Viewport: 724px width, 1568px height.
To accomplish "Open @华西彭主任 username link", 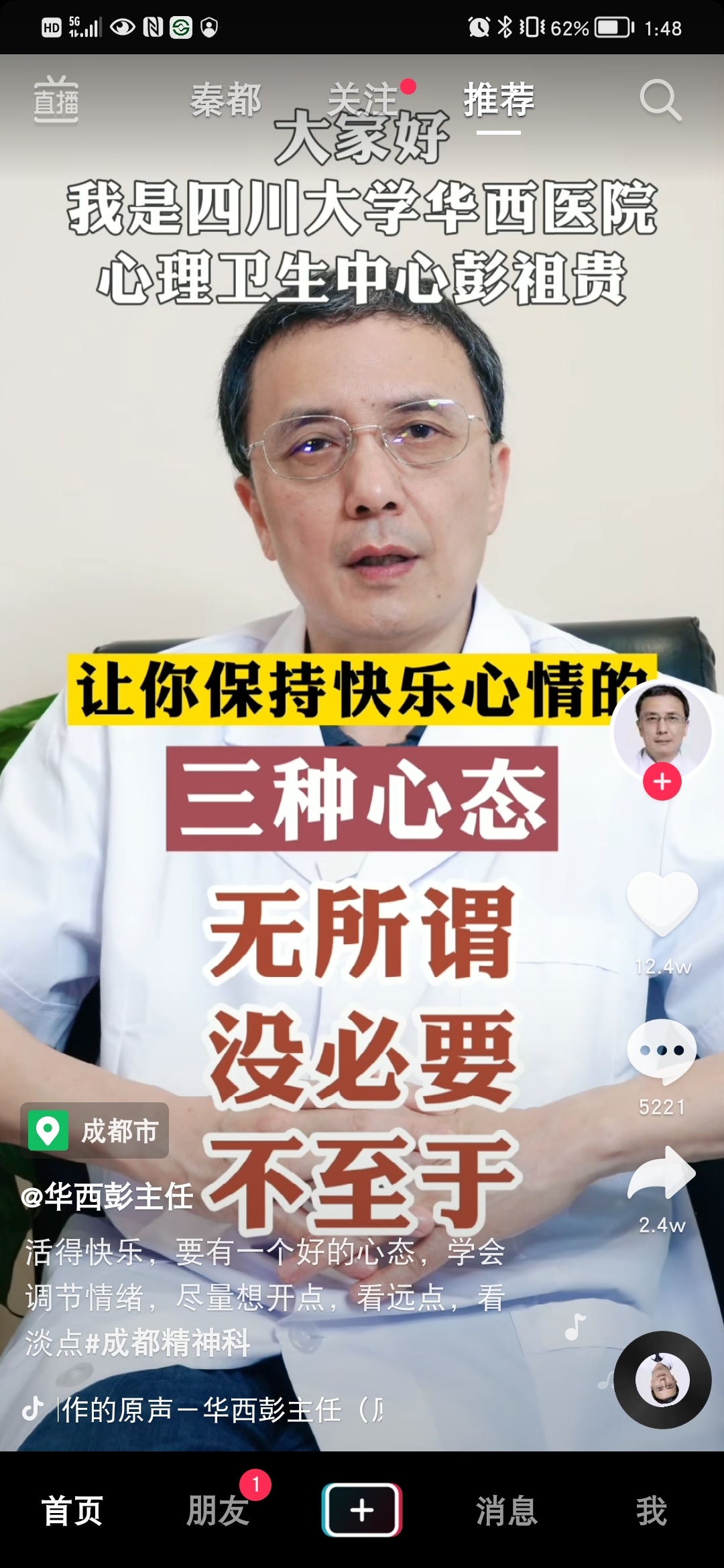I will pyautogui.click(x=107, y=1197).
